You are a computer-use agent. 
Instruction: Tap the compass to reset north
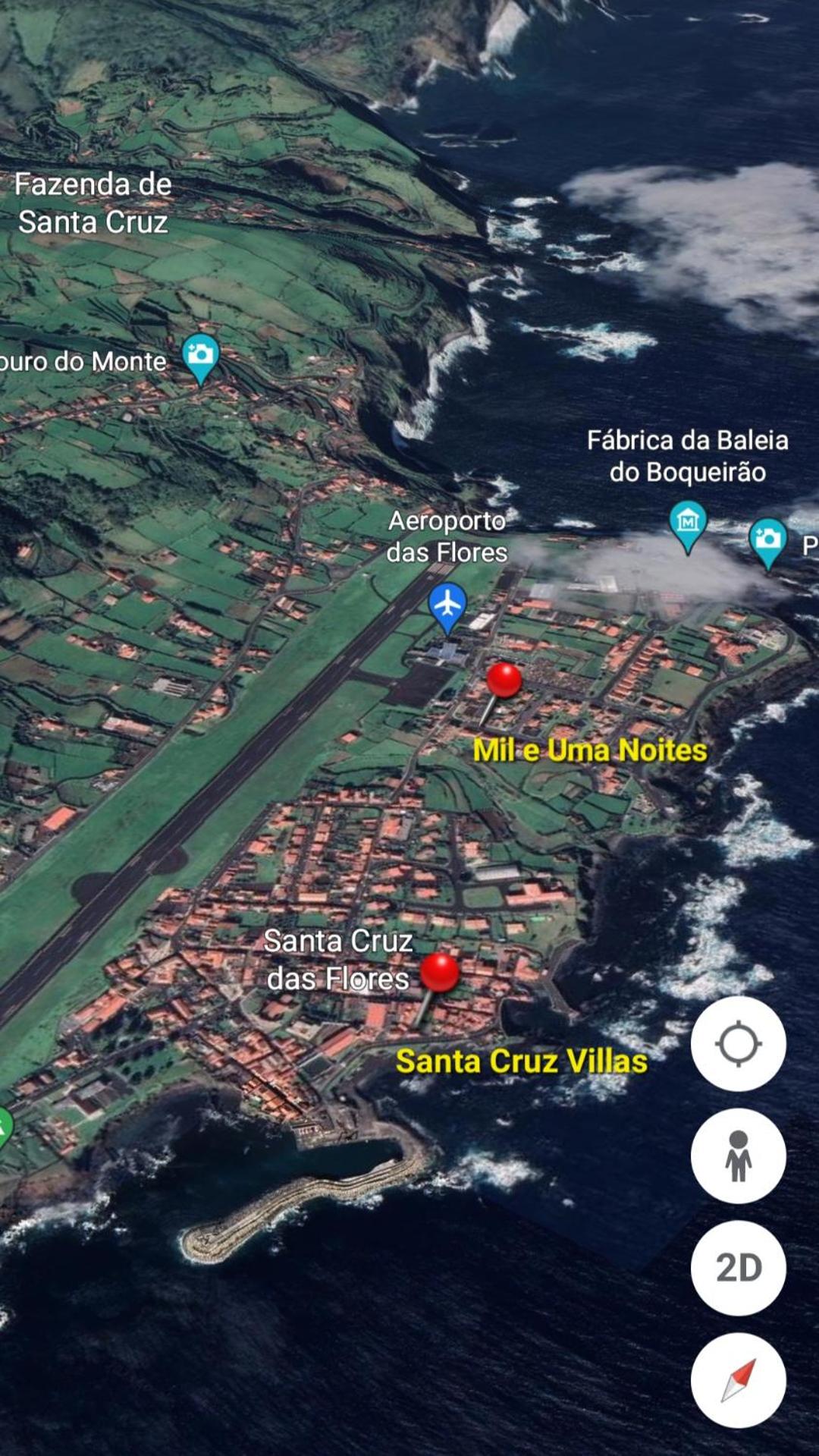pyautogui.click(x=738, y=1380)
